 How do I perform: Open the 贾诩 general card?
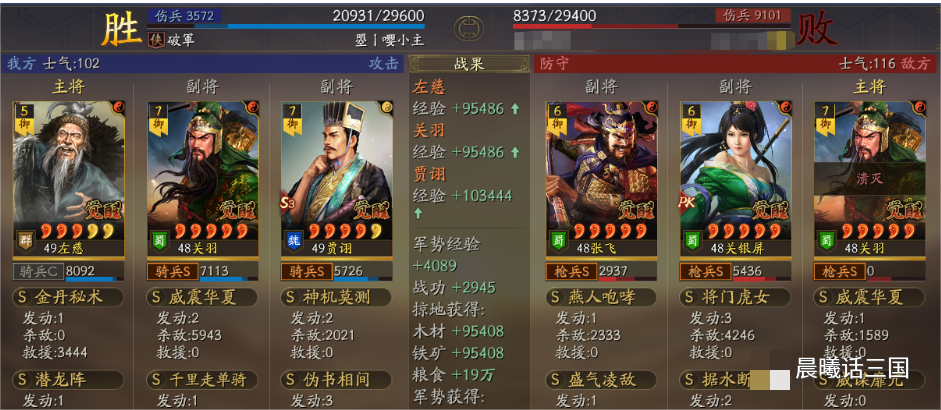click(335, 177)
